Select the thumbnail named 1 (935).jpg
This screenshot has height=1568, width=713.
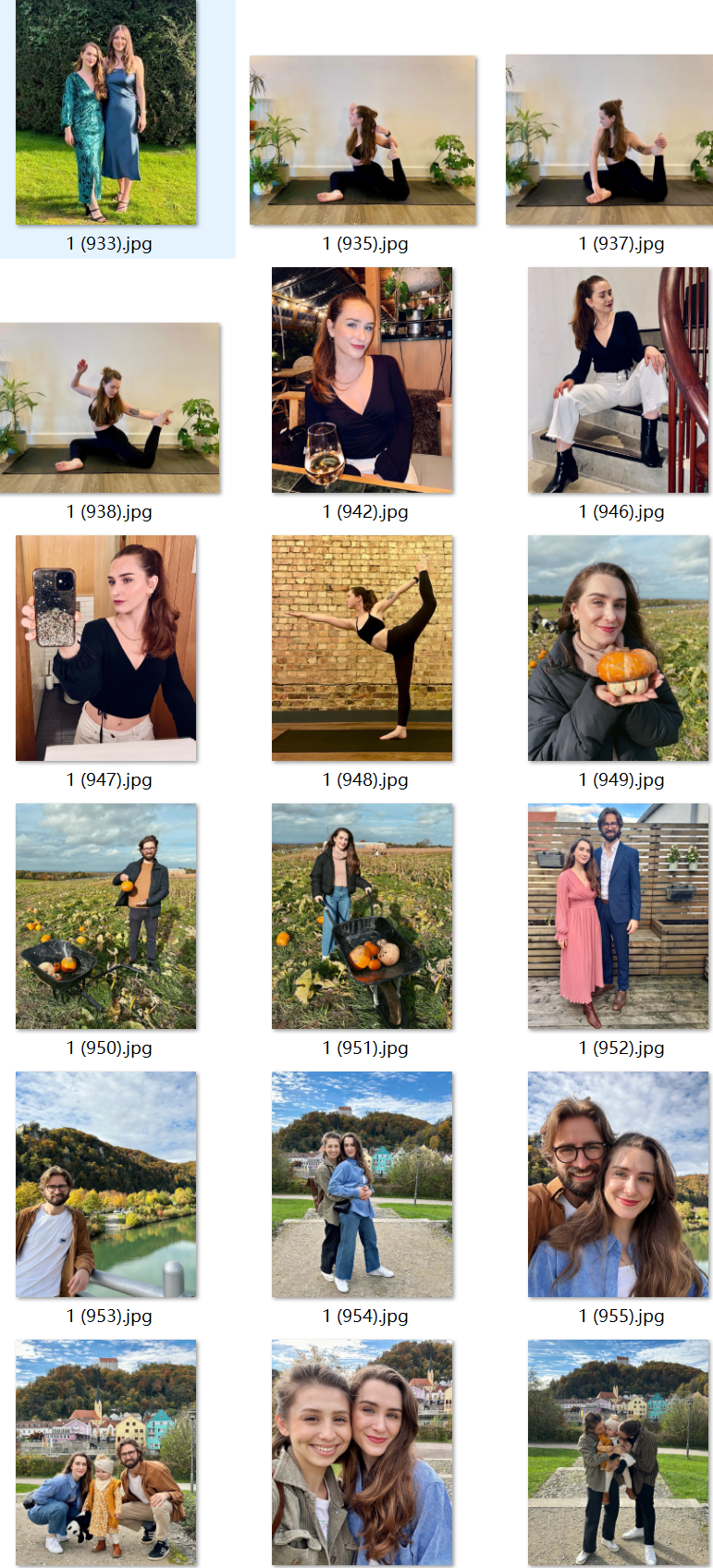click(363, 140)
